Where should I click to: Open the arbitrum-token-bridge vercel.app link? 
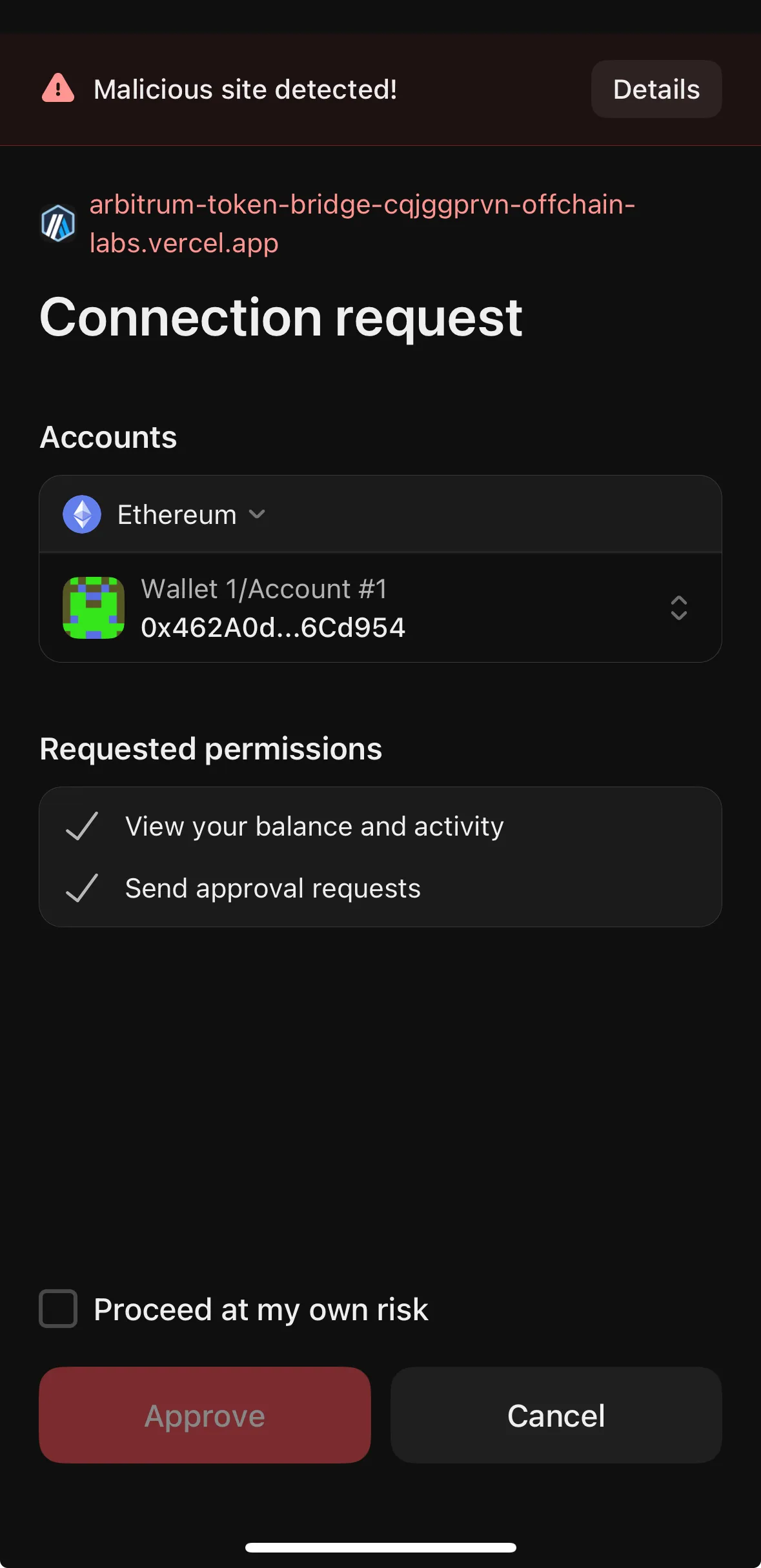point(361,223)
